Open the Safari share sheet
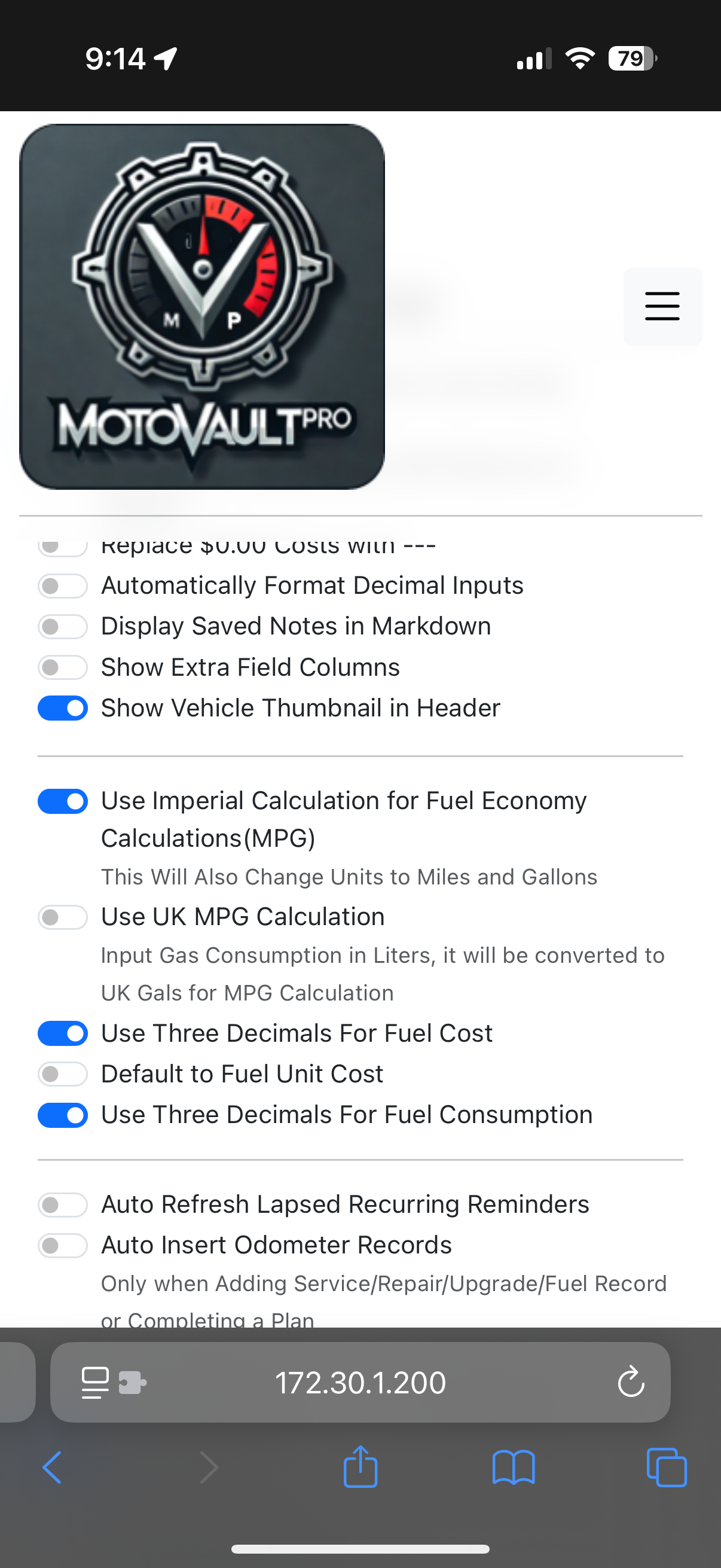Viewport: 721px width, 1568px height. pos(360,1468)
